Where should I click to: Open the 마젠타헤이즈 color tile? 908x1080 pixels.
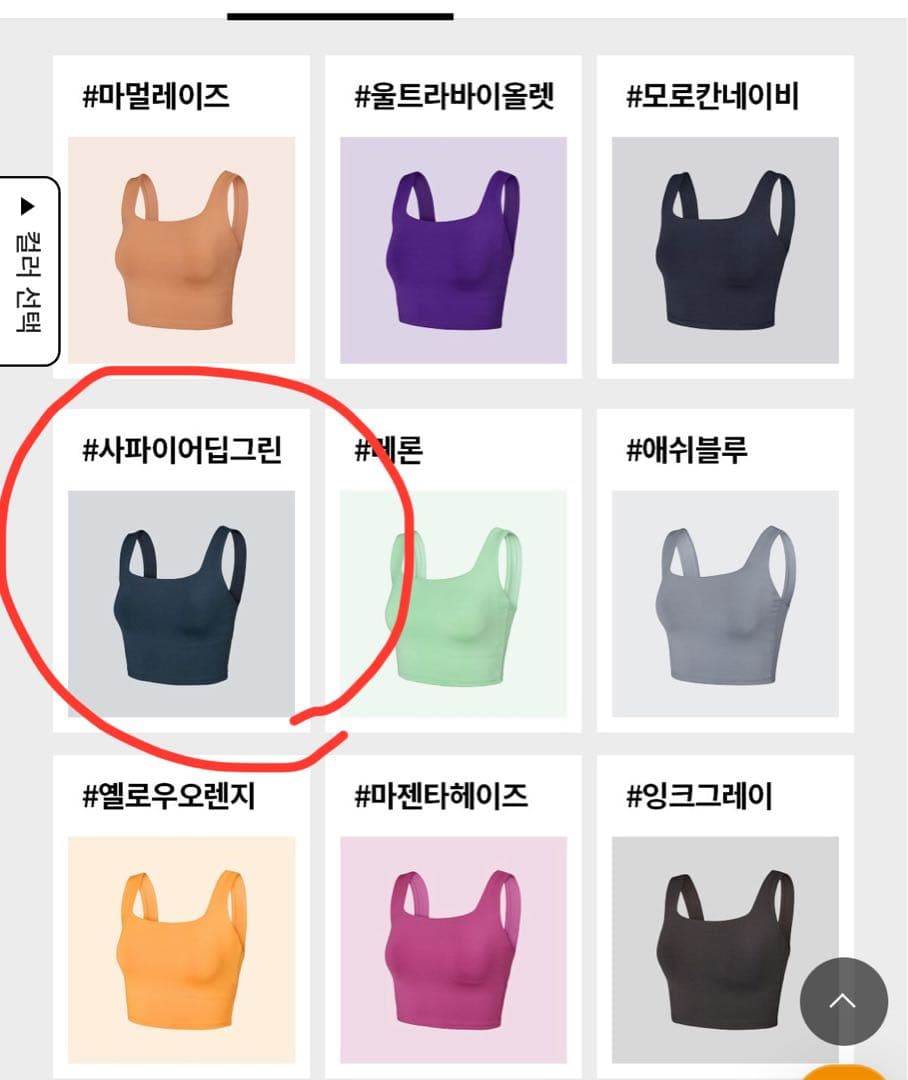pos(453,949)
